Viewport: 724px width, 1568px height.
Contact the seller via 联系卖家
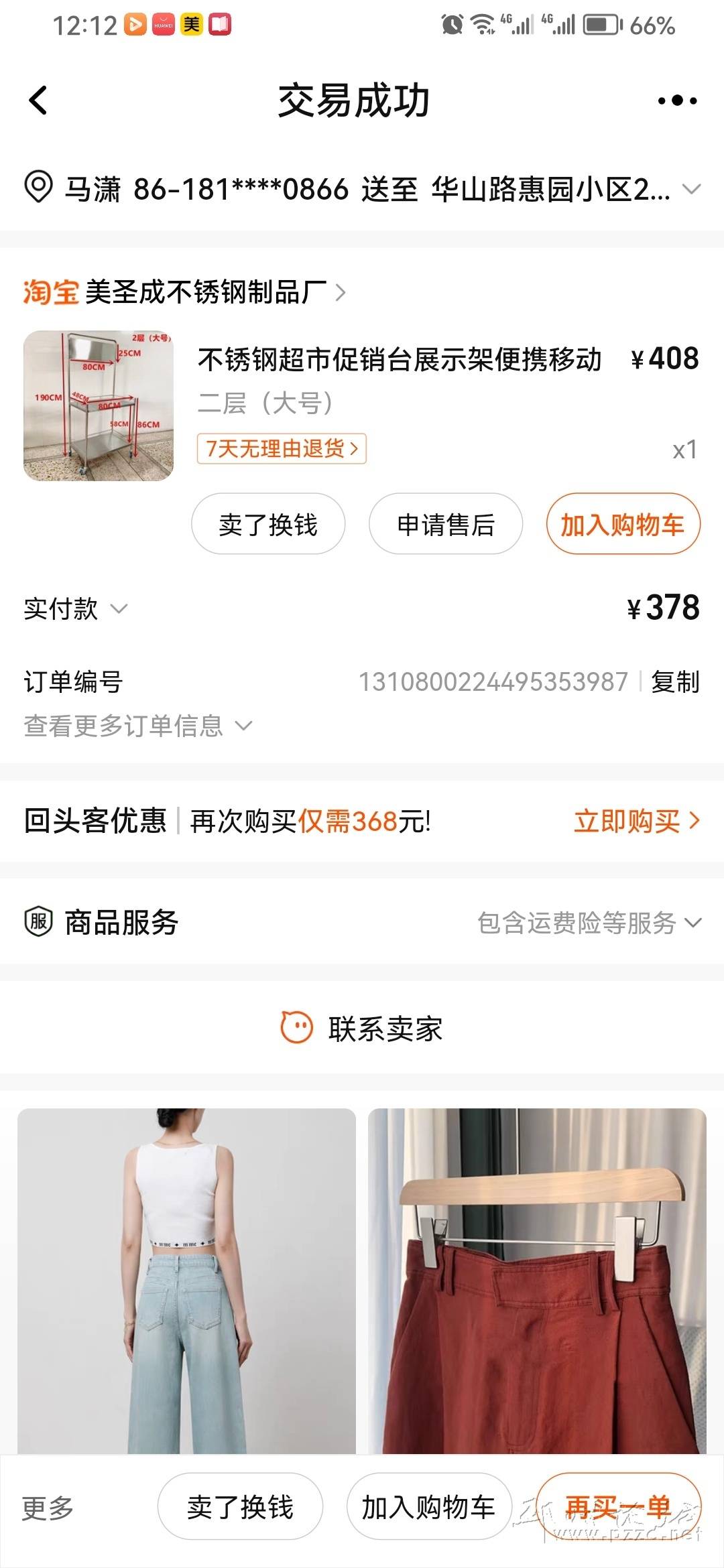(362, 1028)
